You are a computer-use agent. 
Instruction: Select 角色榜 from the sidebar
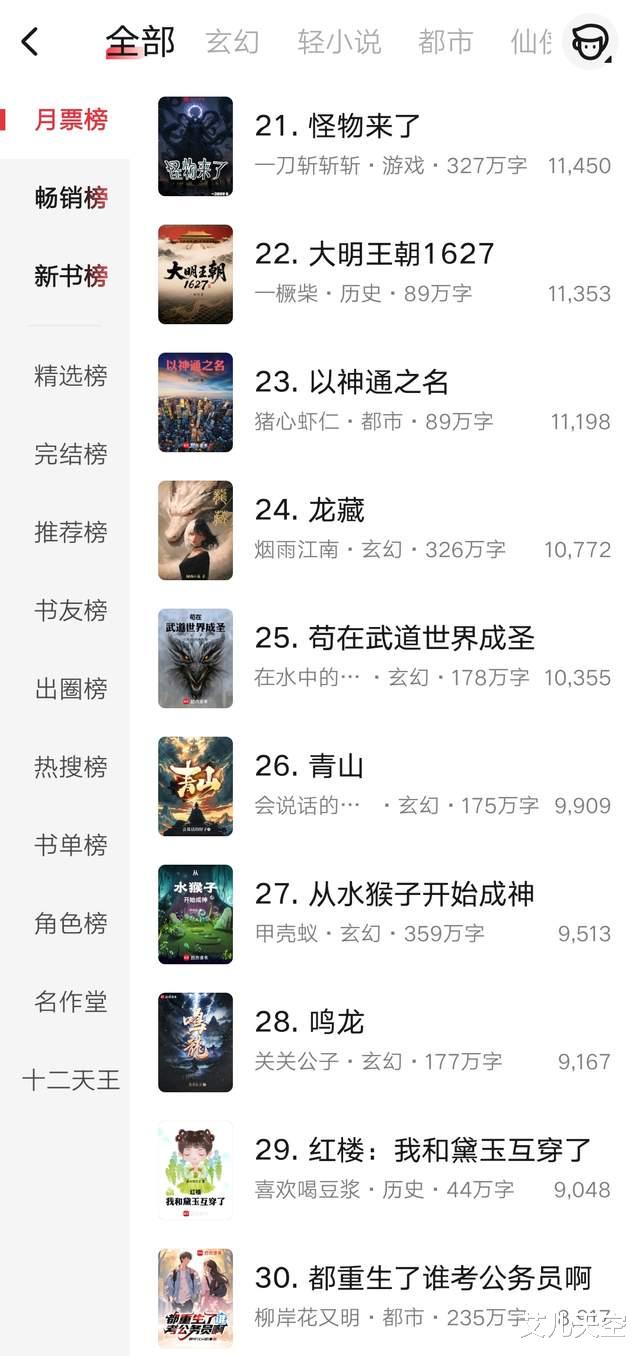[x=70, y=923]
